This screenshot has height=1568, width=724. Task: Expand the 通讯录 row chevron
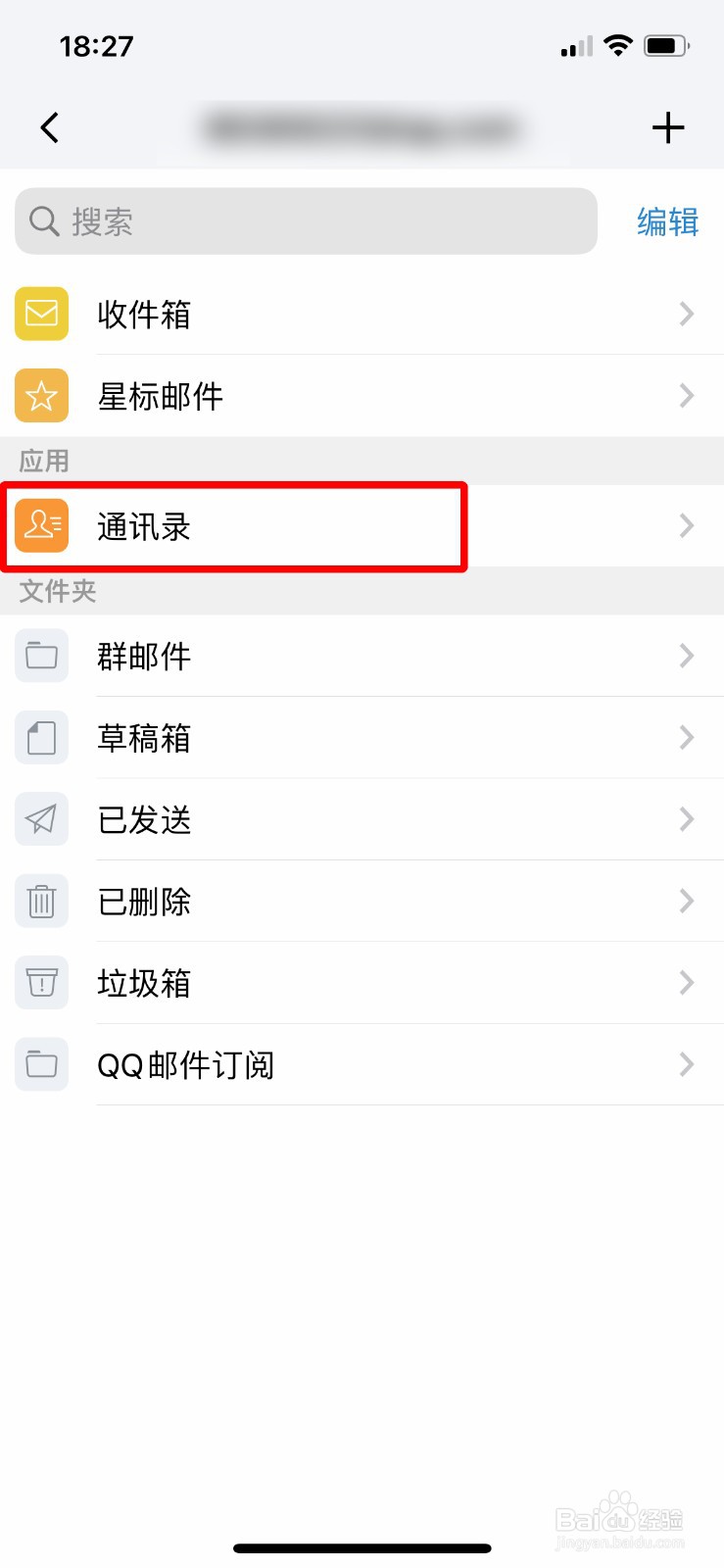685,526
